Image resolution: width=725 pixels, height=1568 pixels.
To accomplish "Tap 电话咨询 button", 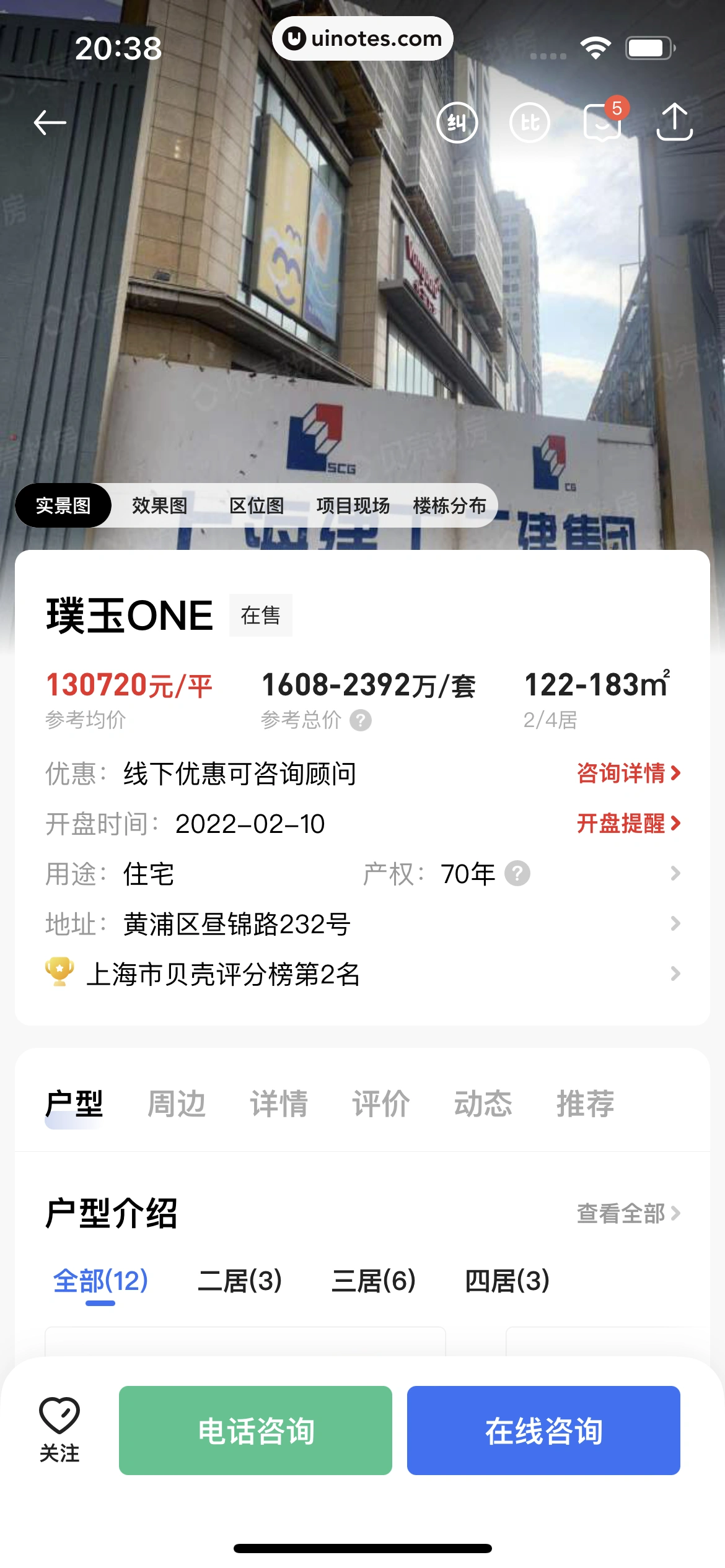I will pos(255,1431).
